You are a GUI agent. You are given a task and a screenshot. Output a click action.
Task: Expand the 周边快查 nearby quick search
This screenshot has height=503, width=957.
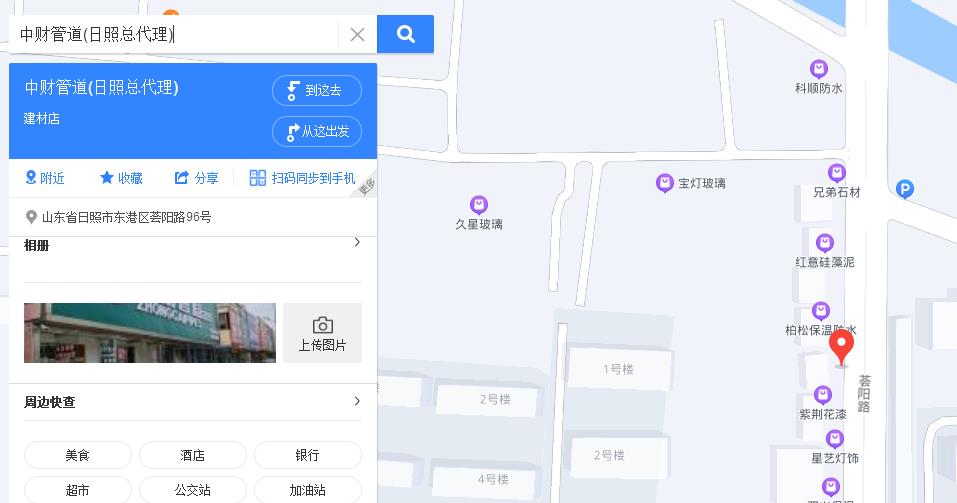point(357,402)
